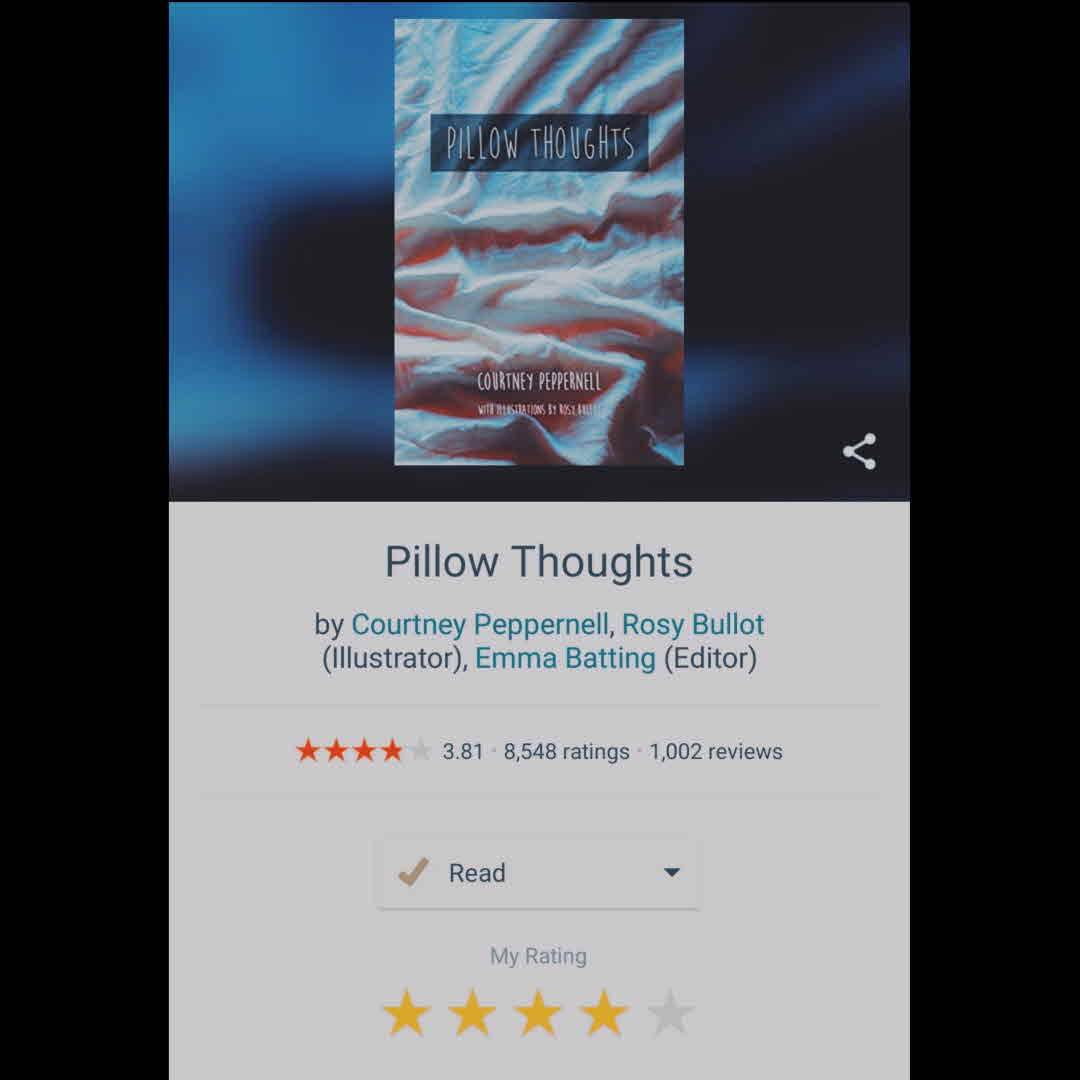Image resolution: width=1080 pixels, height=1080 pixels.
Task: Share this book via the share icon
Action: pyautogui.click(x=859, y=452)
